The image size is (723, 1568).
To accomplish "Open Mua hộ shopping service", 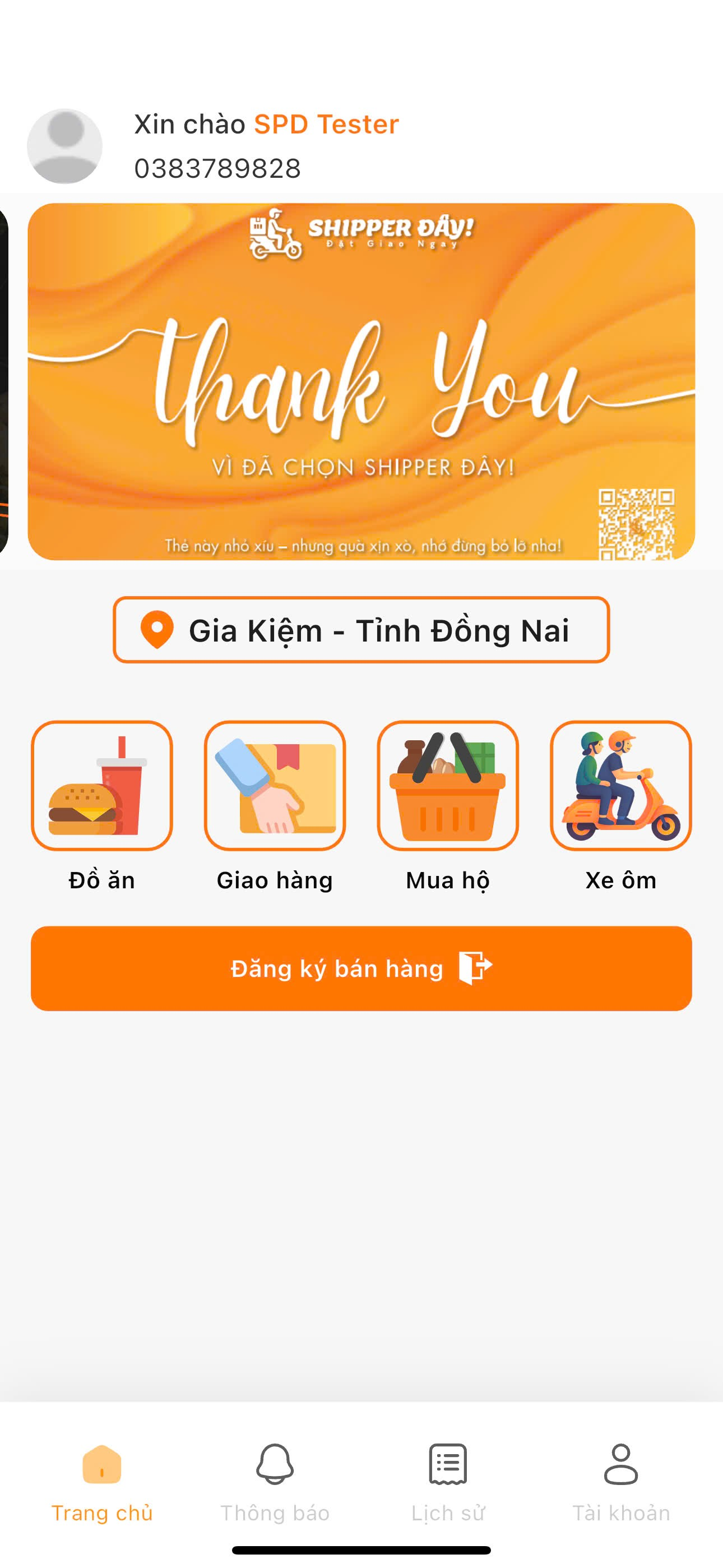I will tap(447, 785).
